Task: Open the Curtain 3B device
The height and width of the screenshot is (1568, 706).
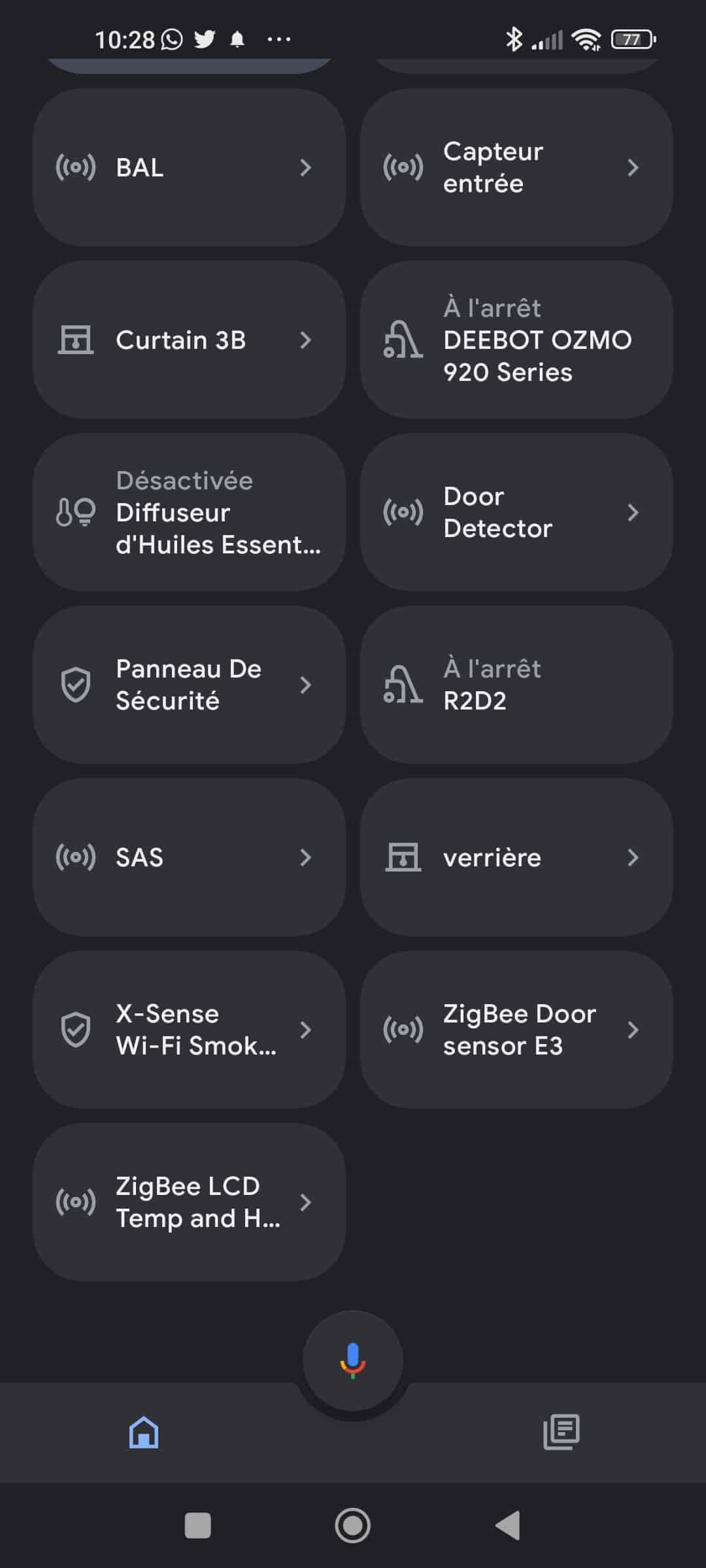Action: coord(189,340)
